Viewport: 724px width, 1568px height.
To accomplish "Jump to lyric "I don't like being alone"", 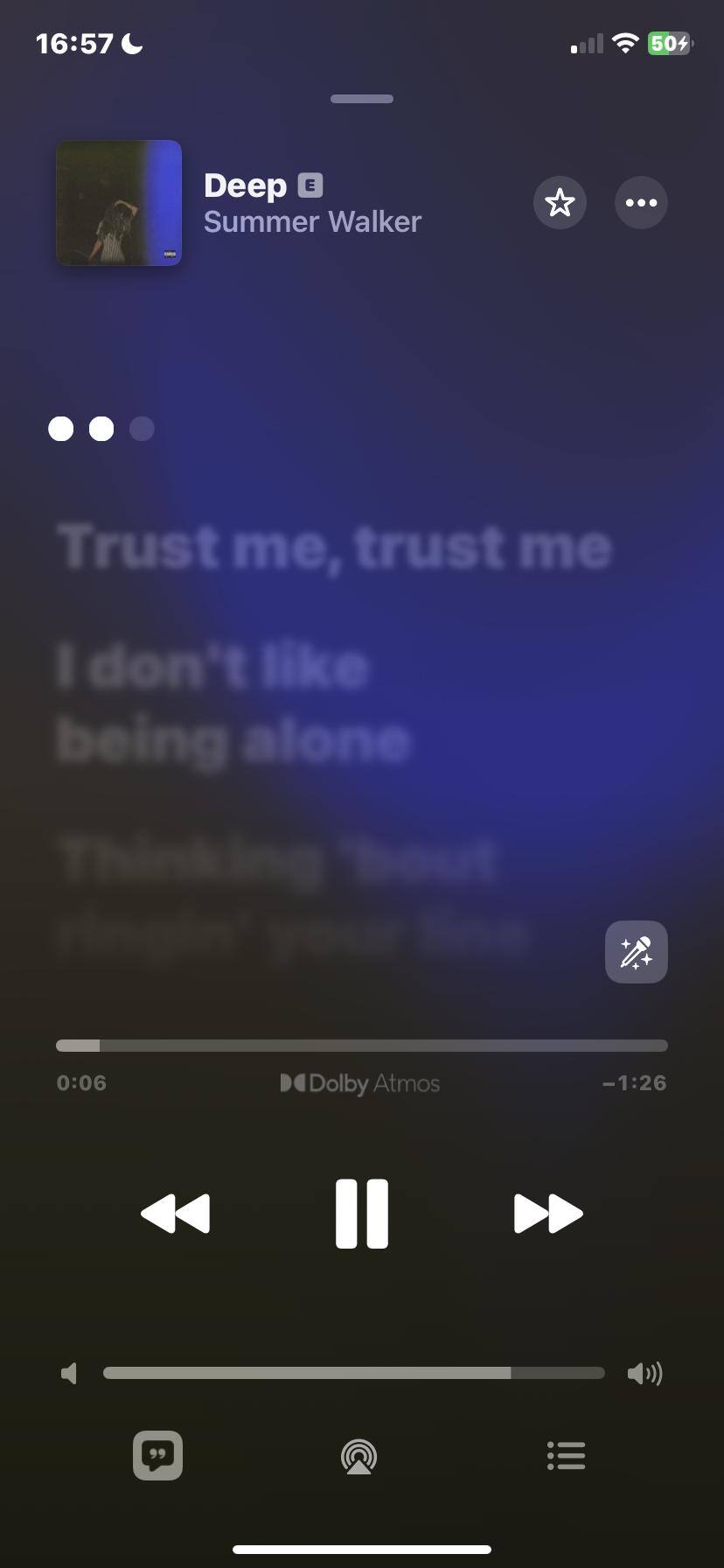I will [x=233, y=703].
